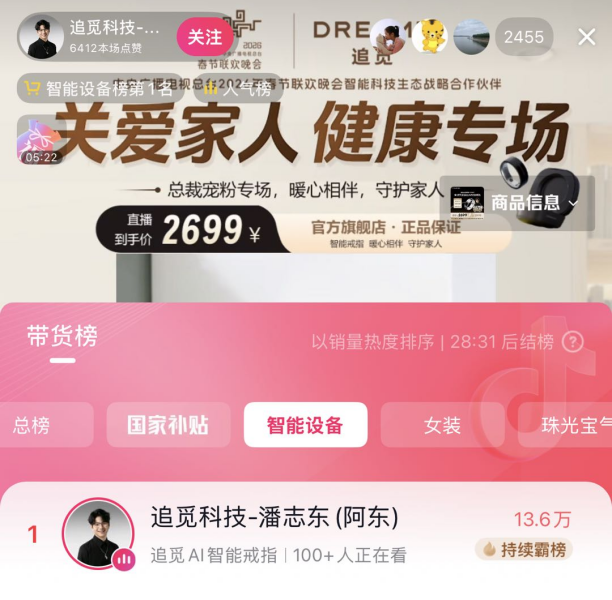
Task: Open 智能设备榜第1名 ranking badge
Action: [98, 89]
